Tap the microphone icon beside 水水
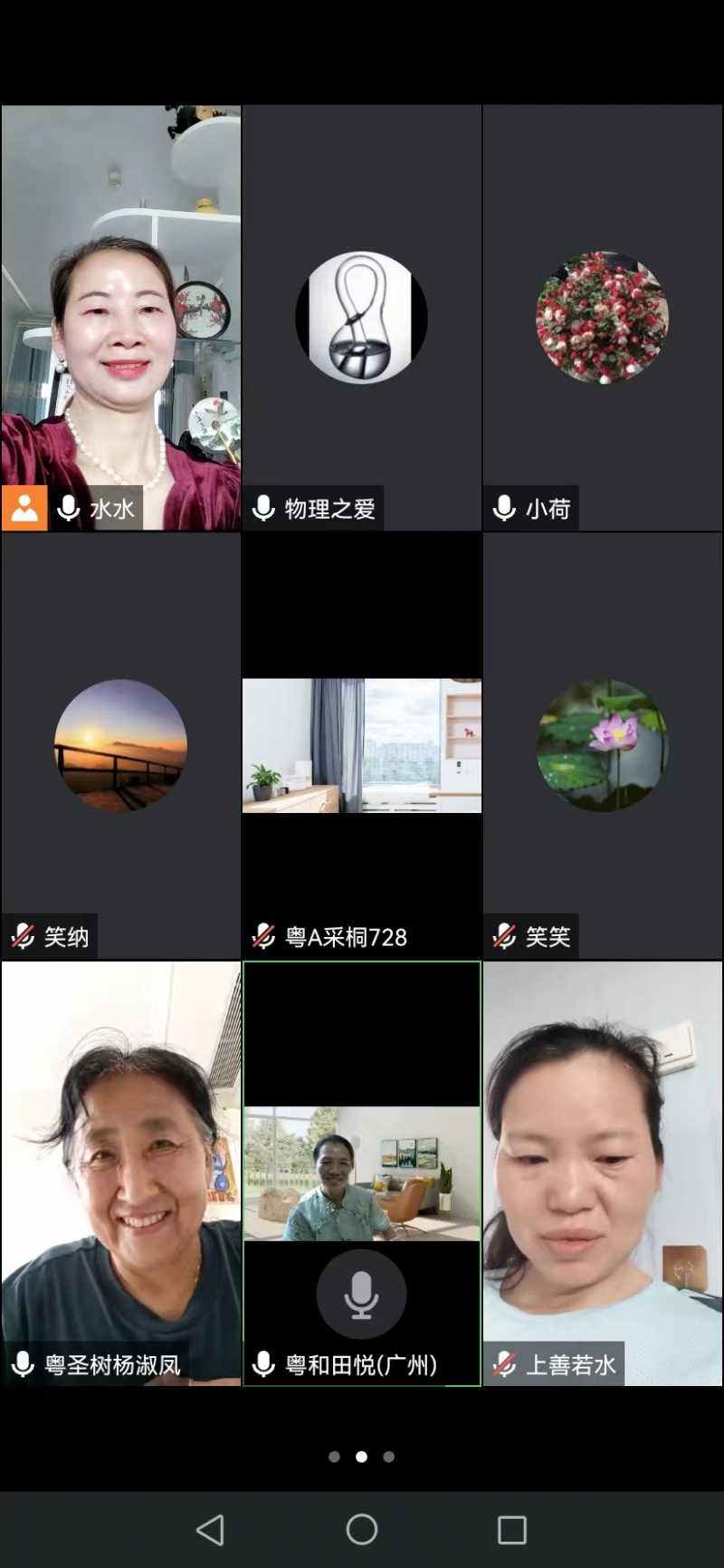724x1568 pixels. coord(68,508)
